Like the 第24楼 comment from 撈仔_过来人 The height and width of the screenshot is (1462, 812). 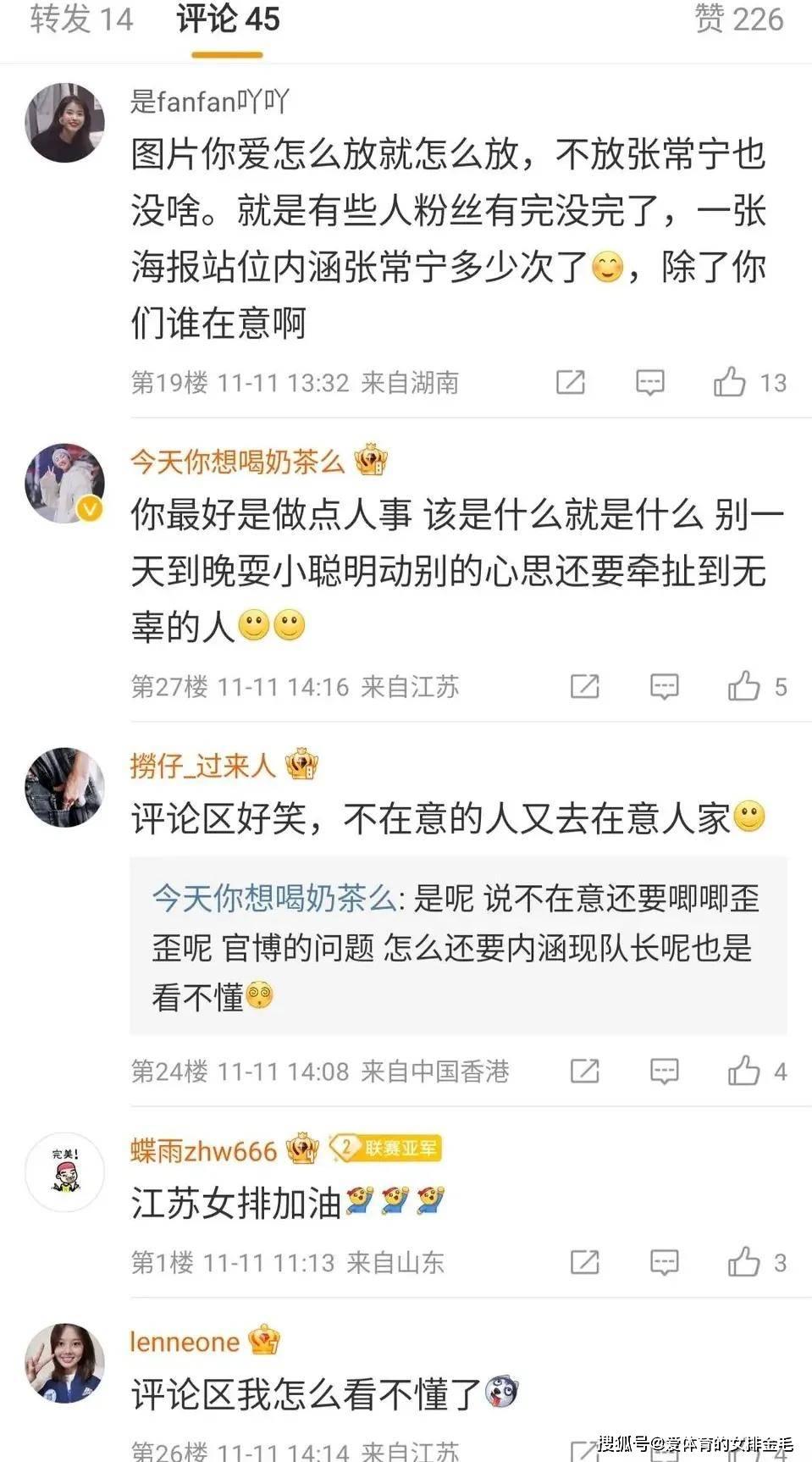[743, 1071]
